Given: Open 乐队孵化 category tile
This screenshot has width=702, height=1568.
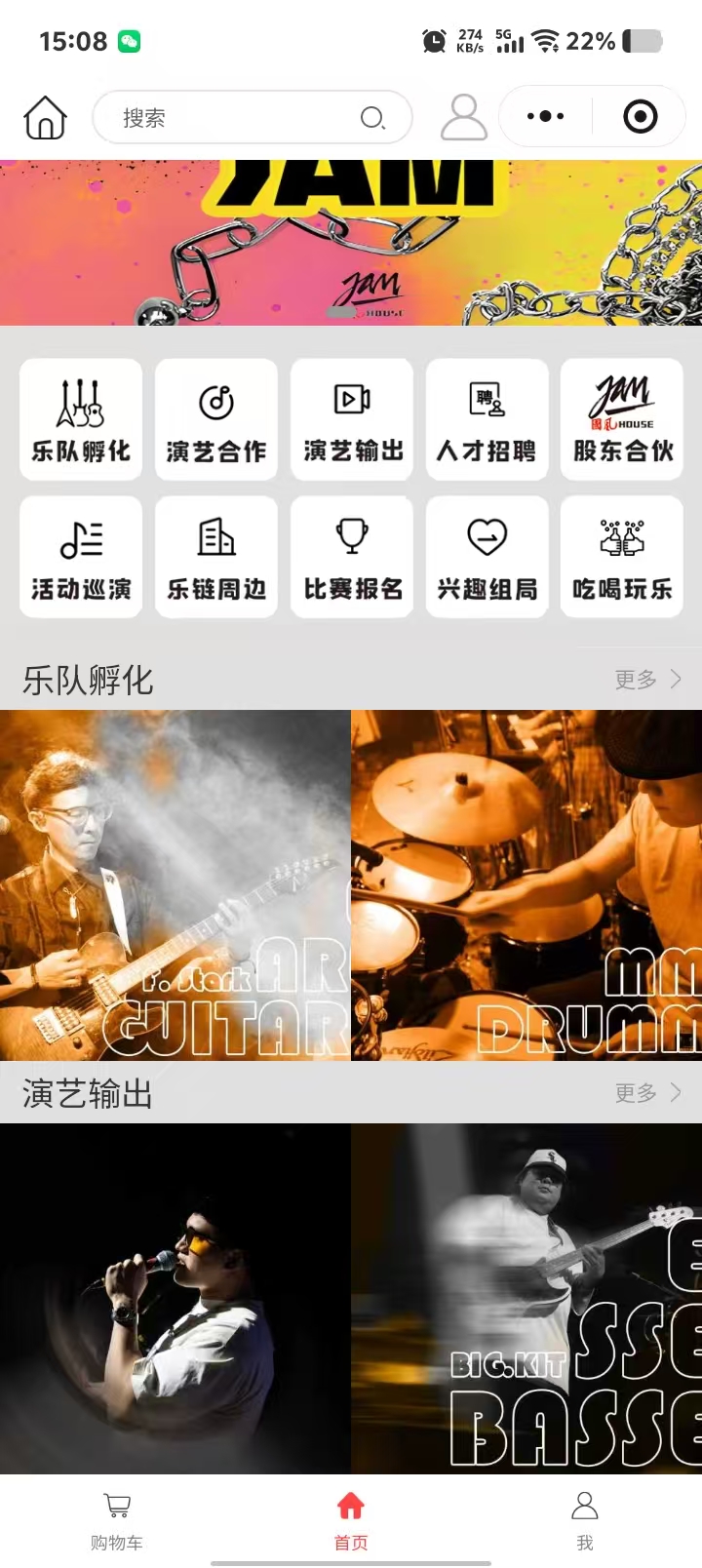Looking at the screenshot, I should [81, 420].
